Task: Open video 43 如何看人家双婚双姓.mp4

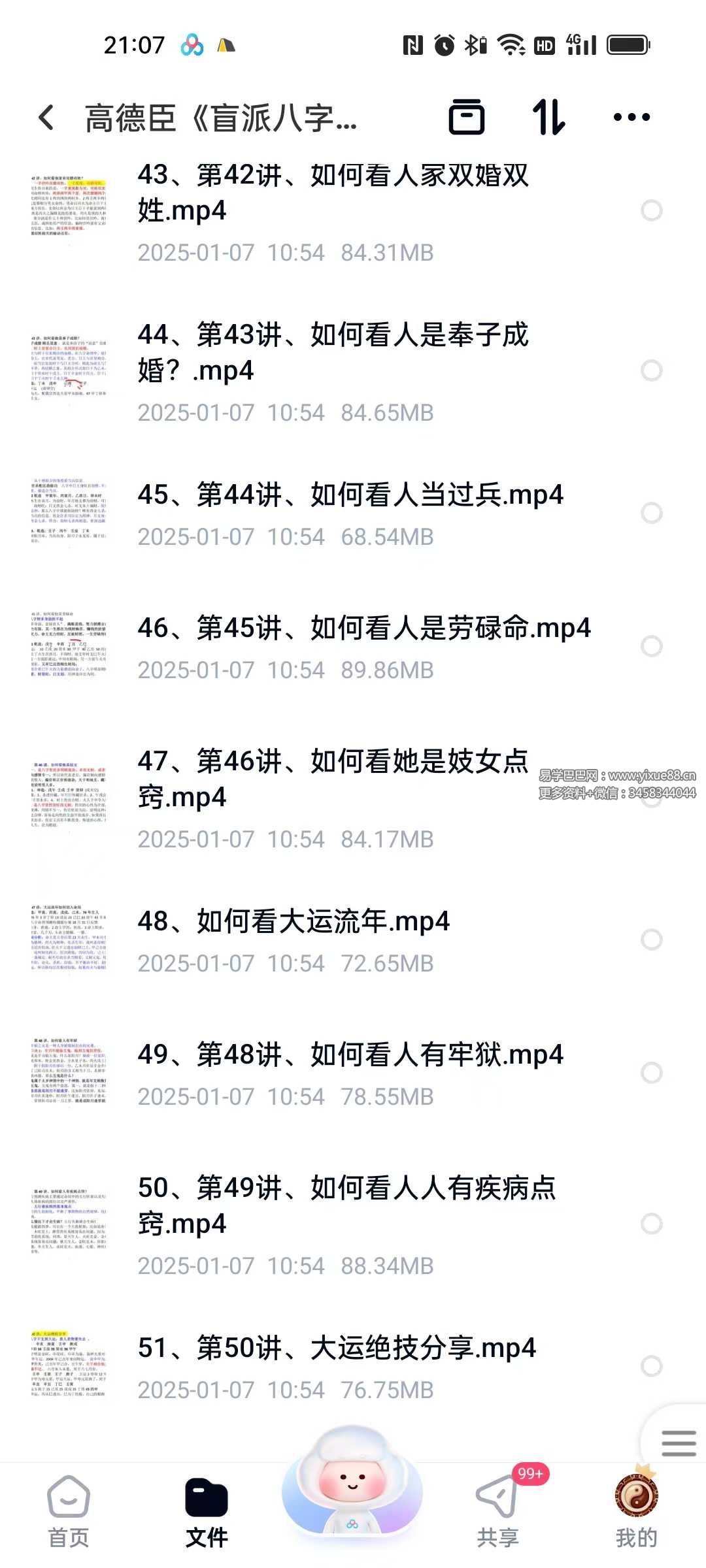Action: [x=333, y=193]
